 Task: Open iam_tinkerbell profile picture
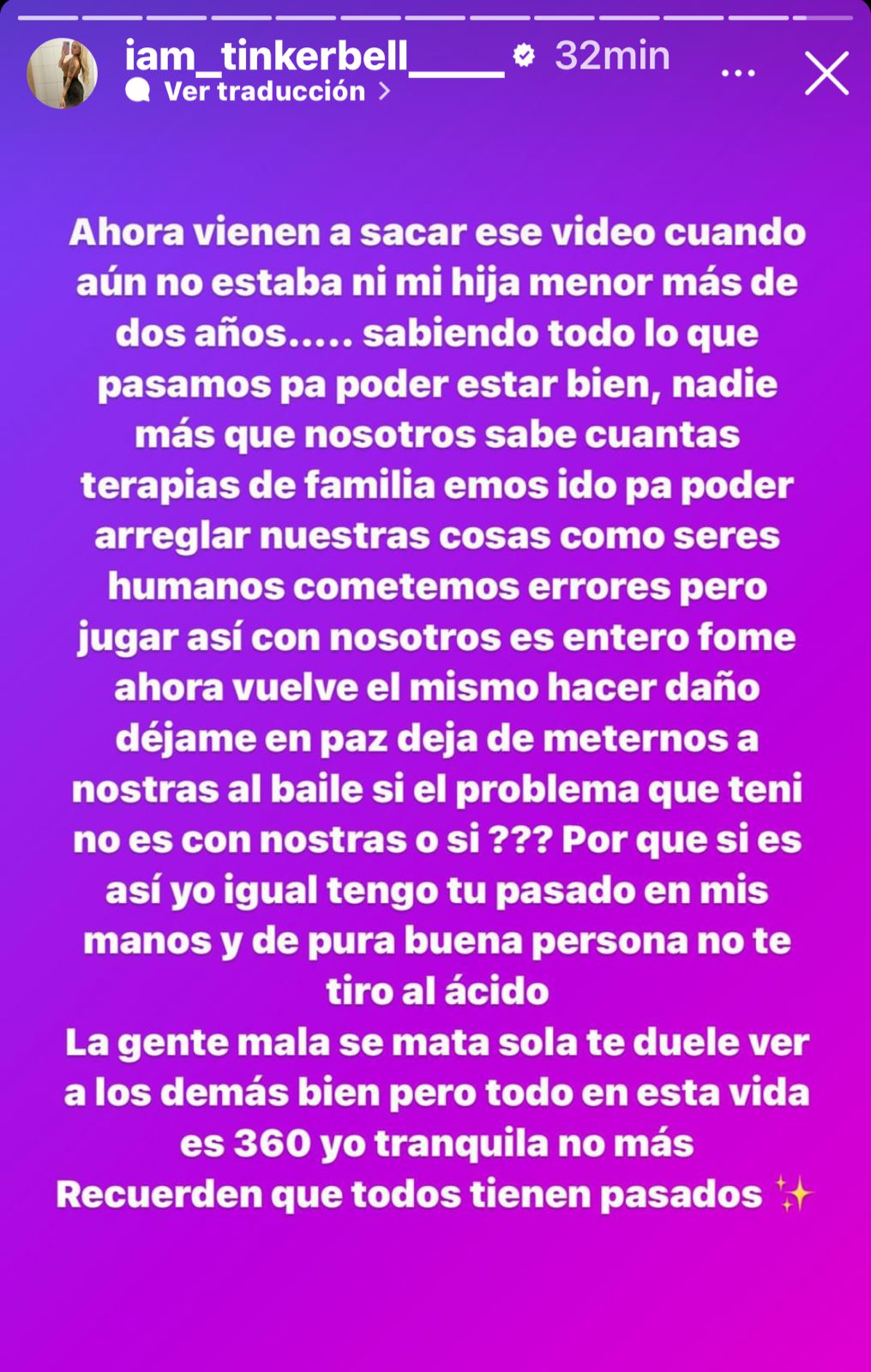[62, 73]
